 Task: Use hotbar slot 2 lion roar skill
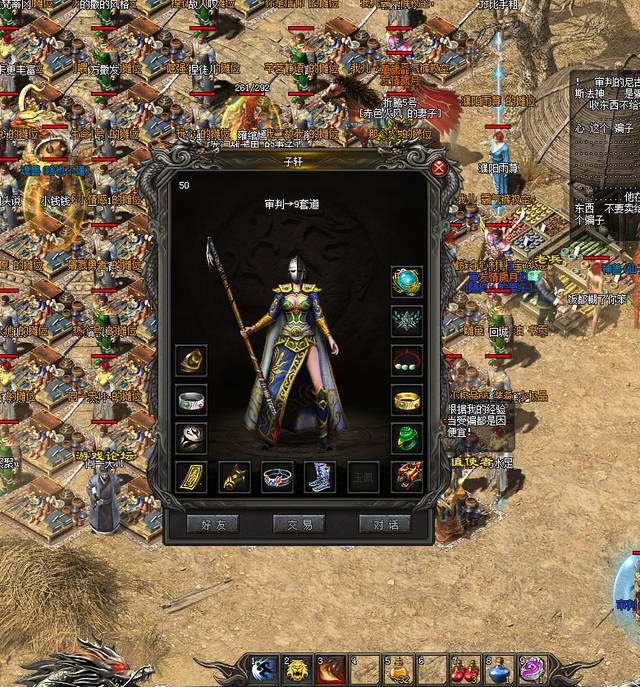299,669
